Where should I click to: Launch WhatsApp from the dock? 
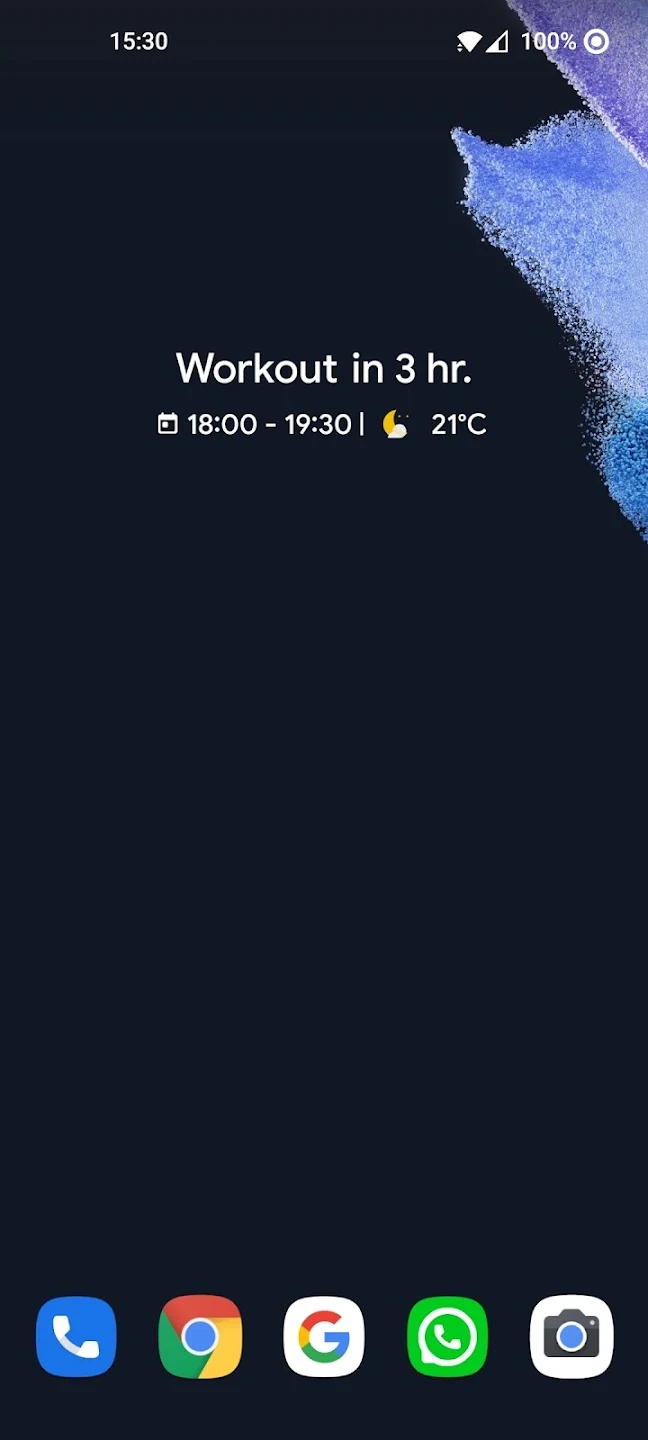(x=447, y=1336)
